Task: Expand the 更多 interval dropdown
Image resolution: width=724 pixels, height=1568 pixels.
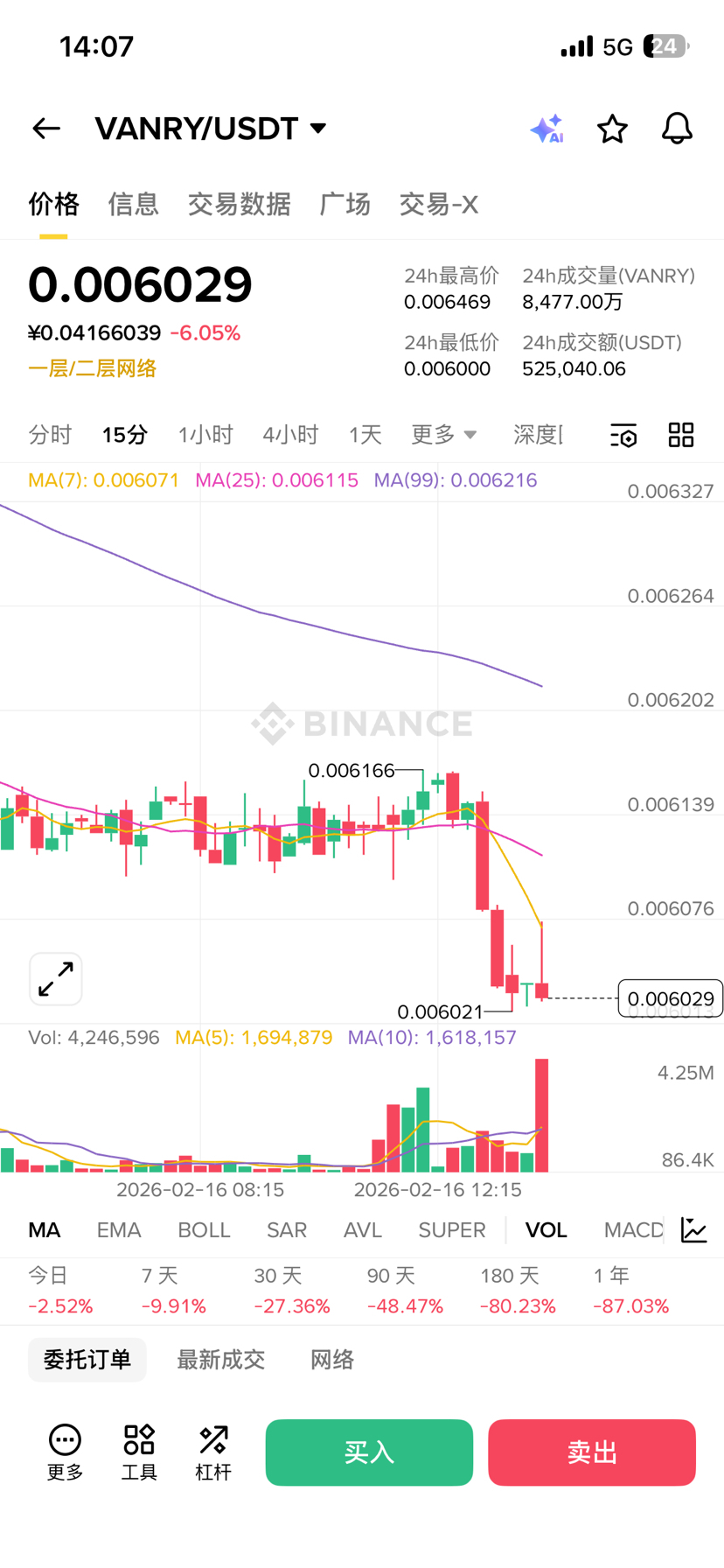Action: click(x=444, y=435)
